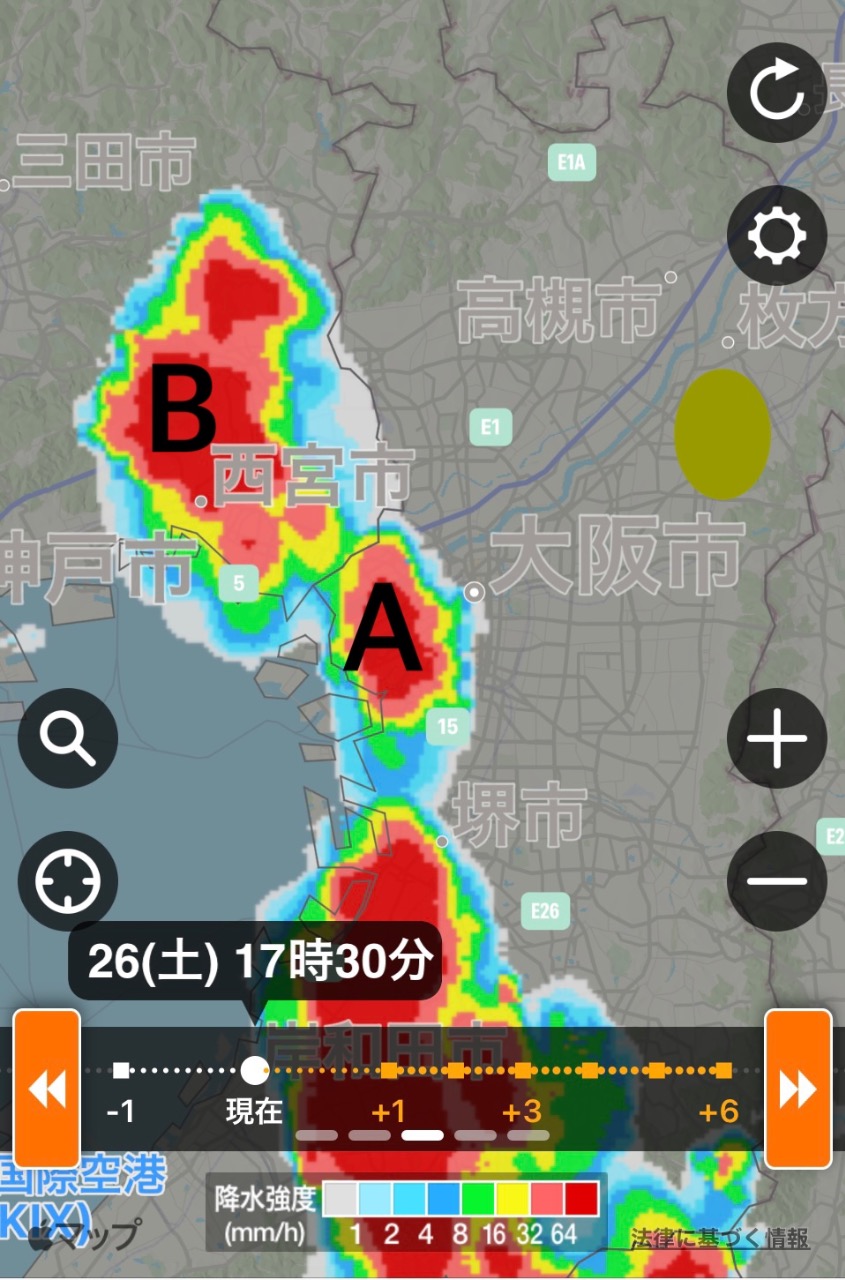Image resolution: width=845 pixels, height=1280 pixels.
Task: Step the timeline backward with orange rewind
Action: tap(46, 1088)
